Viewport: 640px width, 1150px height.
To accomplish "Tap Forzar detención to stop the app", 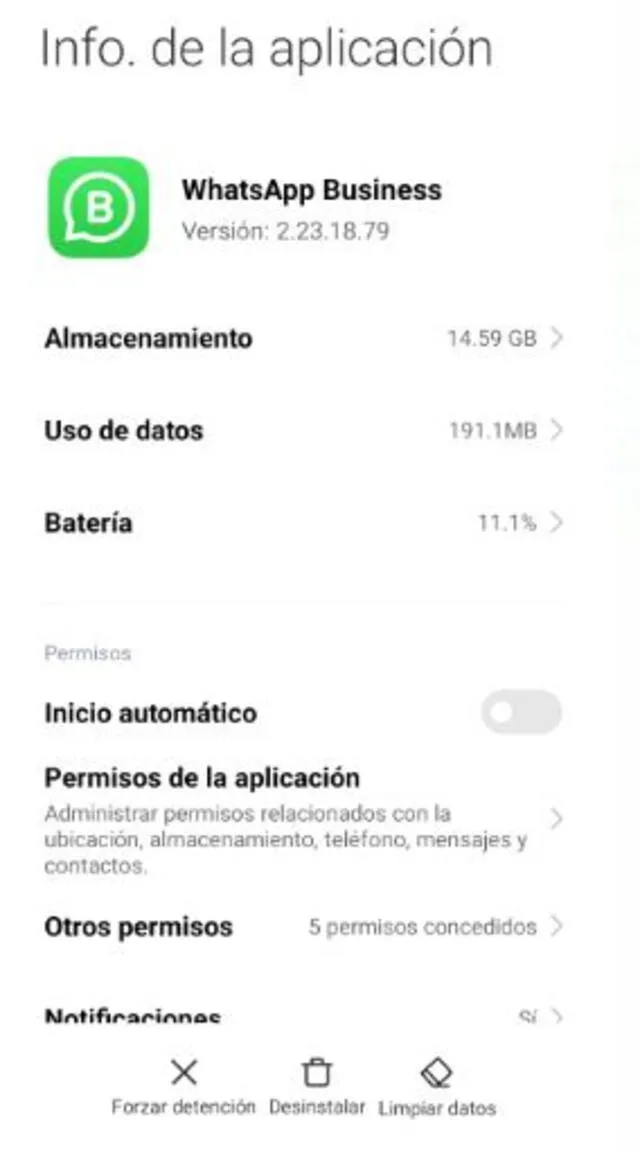I will (x=183, y=1087).
